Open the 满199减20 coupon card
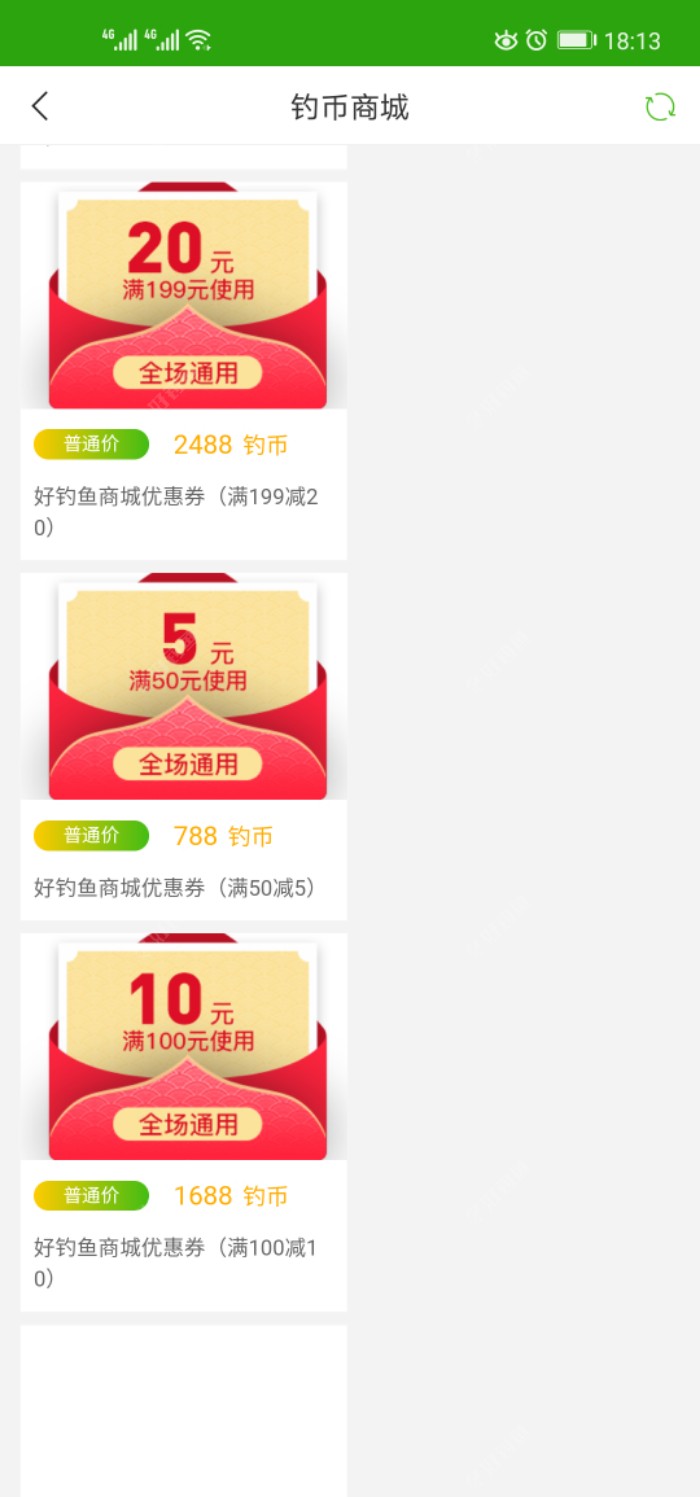Screen dimensions: 700x1497 184,370
